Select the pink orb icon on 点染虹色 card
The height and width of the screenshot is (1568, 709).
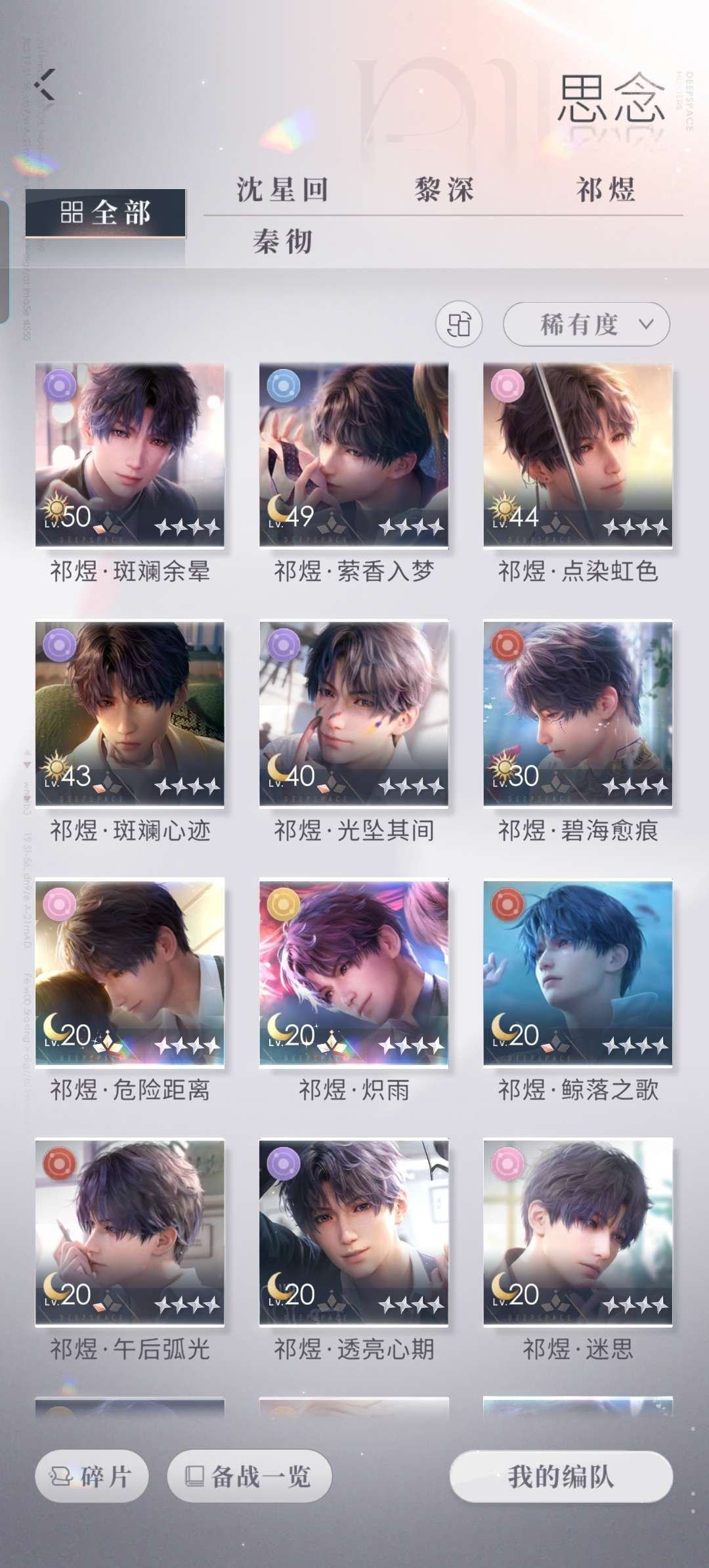[507, 386]
